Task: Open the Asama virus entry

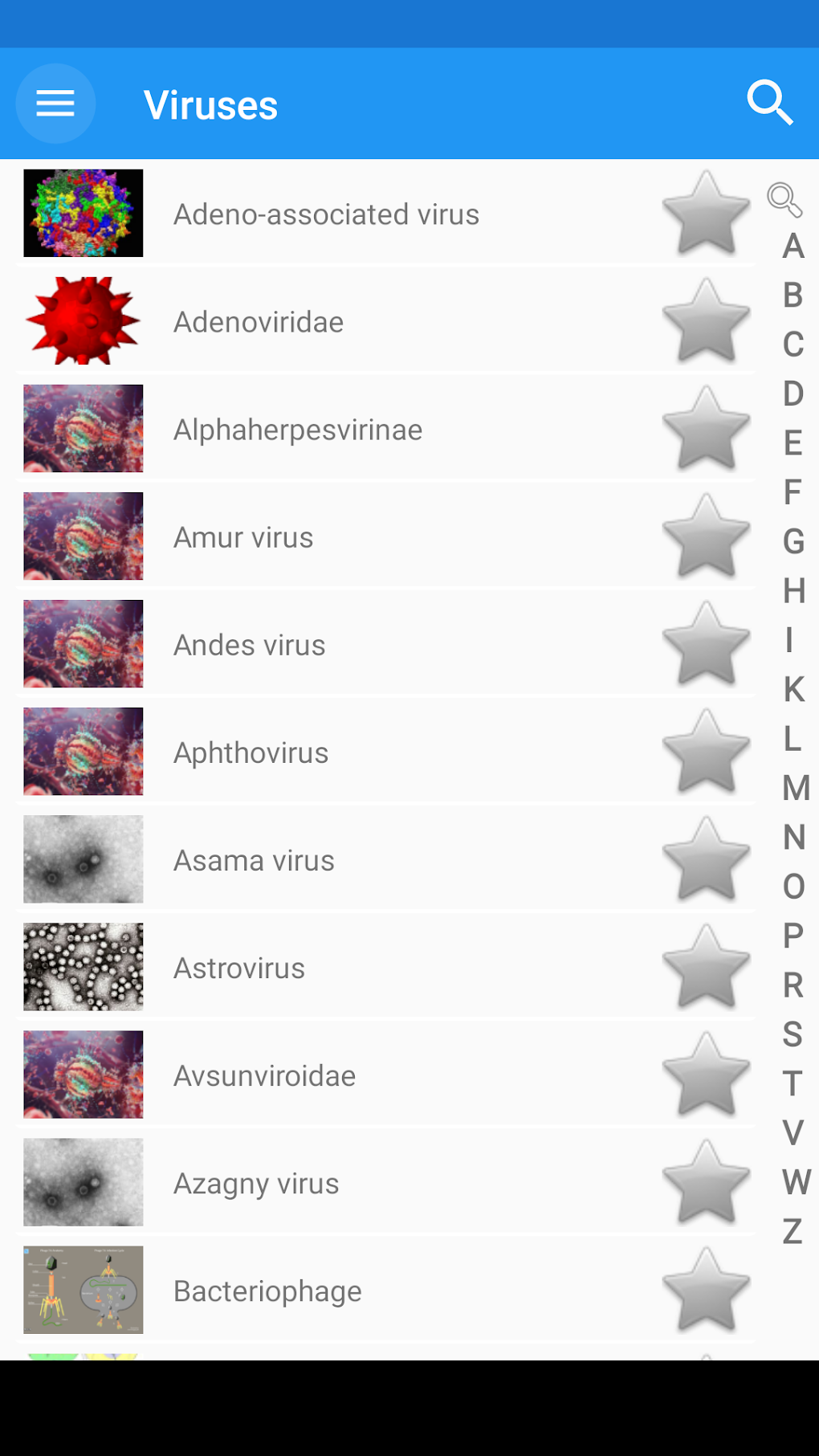Action: tap(254, 860)
